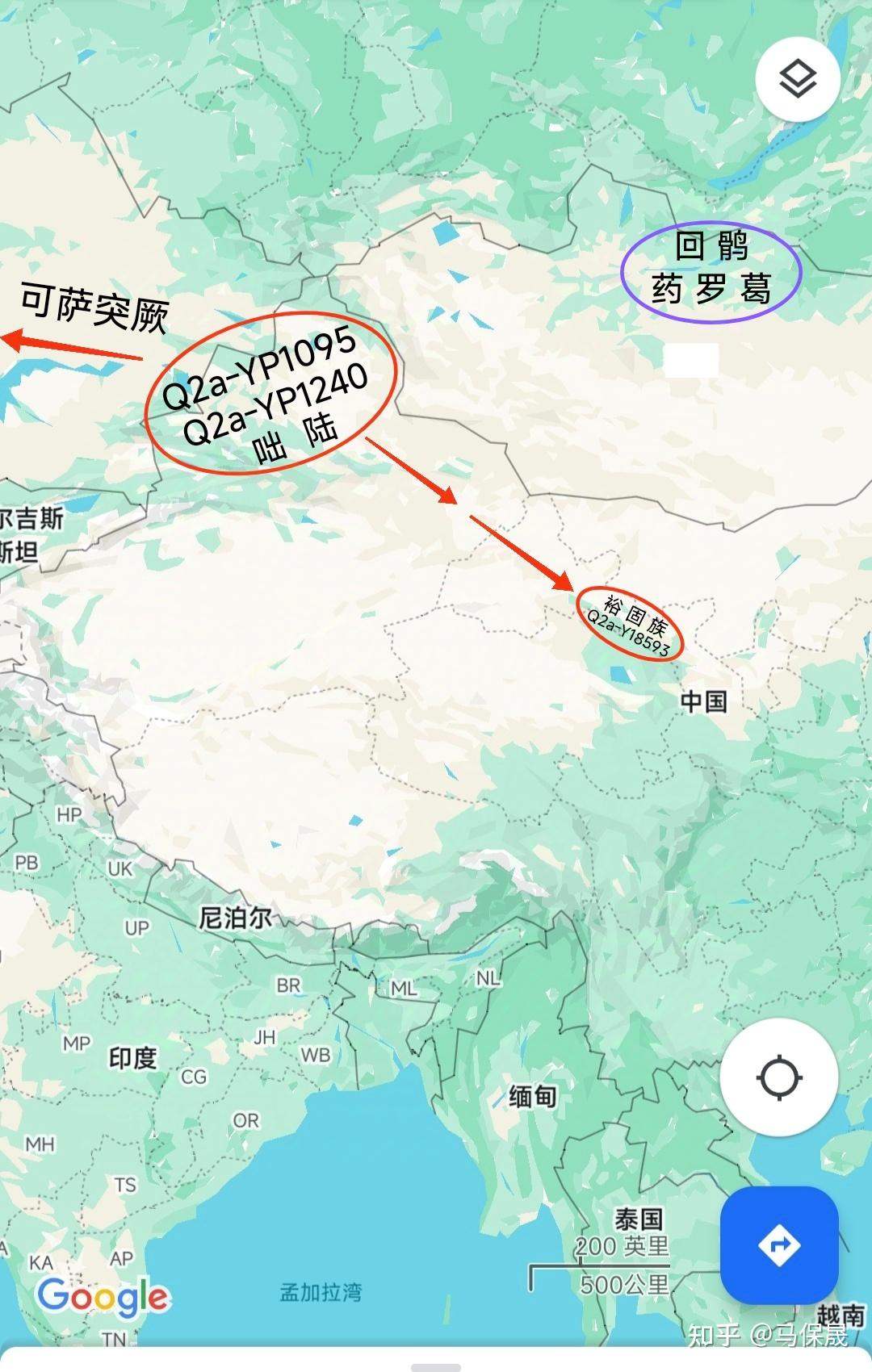Click the red oval labeled 裕固族 Q2a-Y18593
The height and width of the screenshot is (1372, 872).
tap(630, 623)
